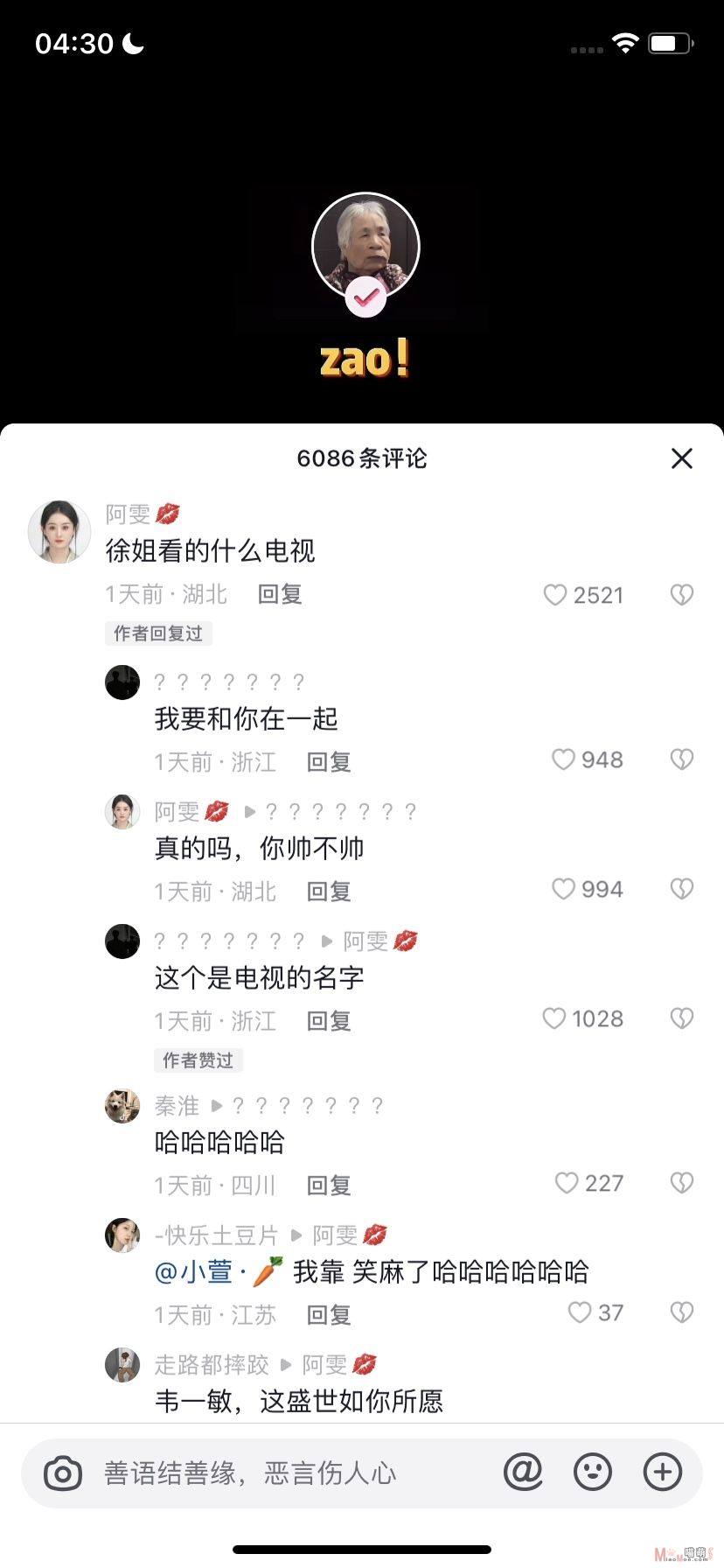
Task: Close the comments panel
Action: point(681,458)
